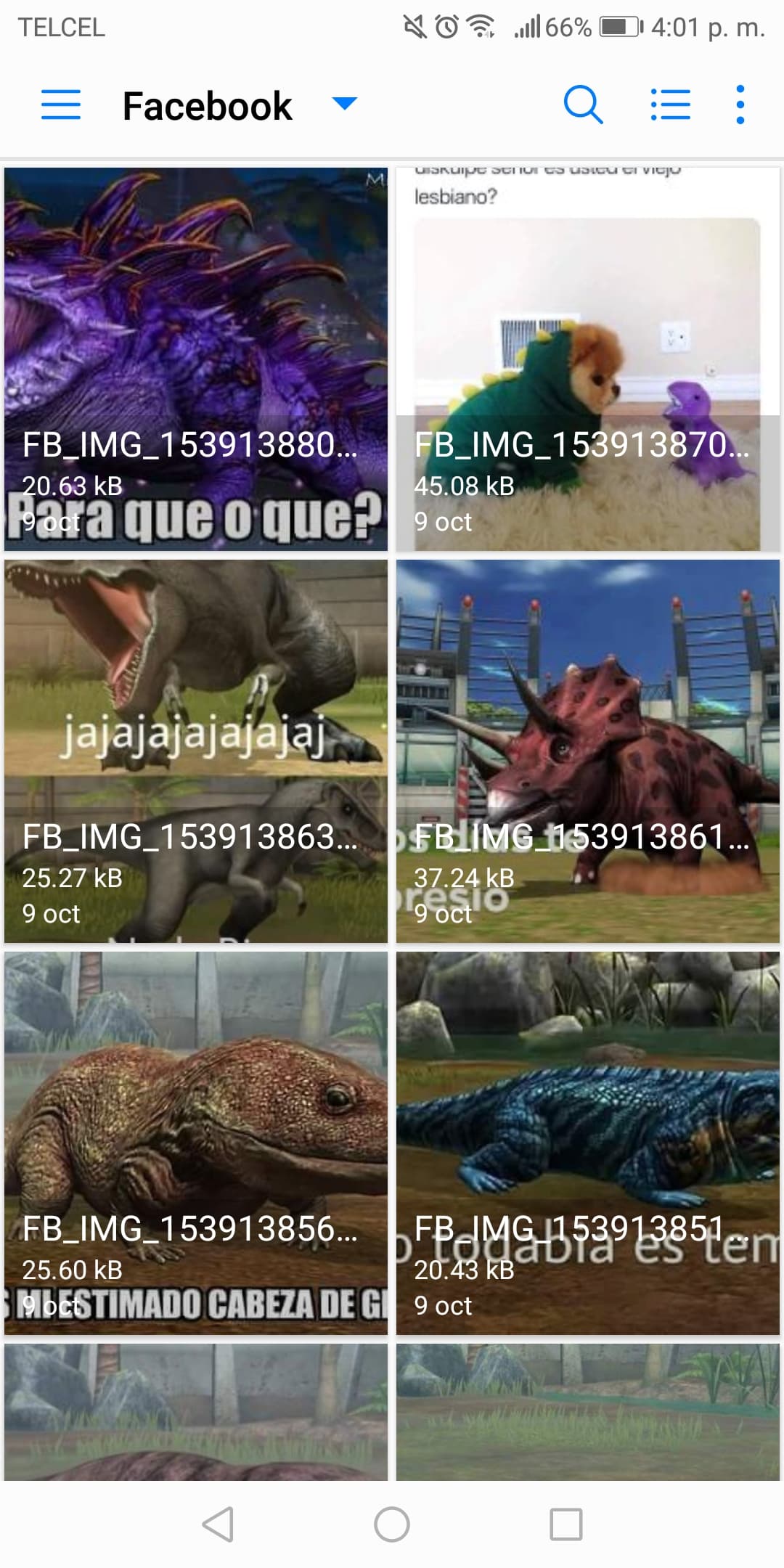Expand the Facebook folder dropdown
The image size is (784, 1568).
(344, 104)
